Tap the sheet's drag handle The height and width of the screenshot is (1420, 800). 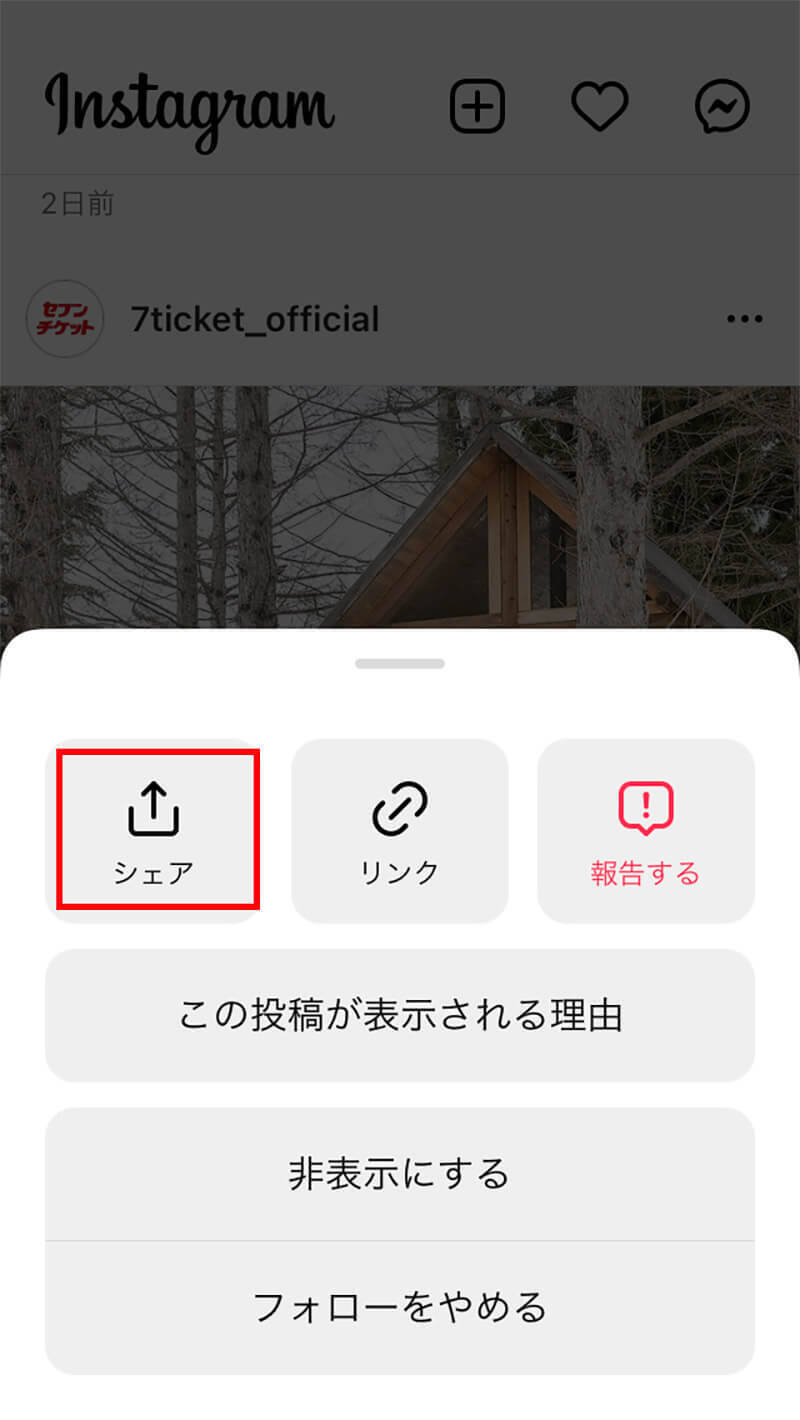pyautogui.click(x=399, y=663)
